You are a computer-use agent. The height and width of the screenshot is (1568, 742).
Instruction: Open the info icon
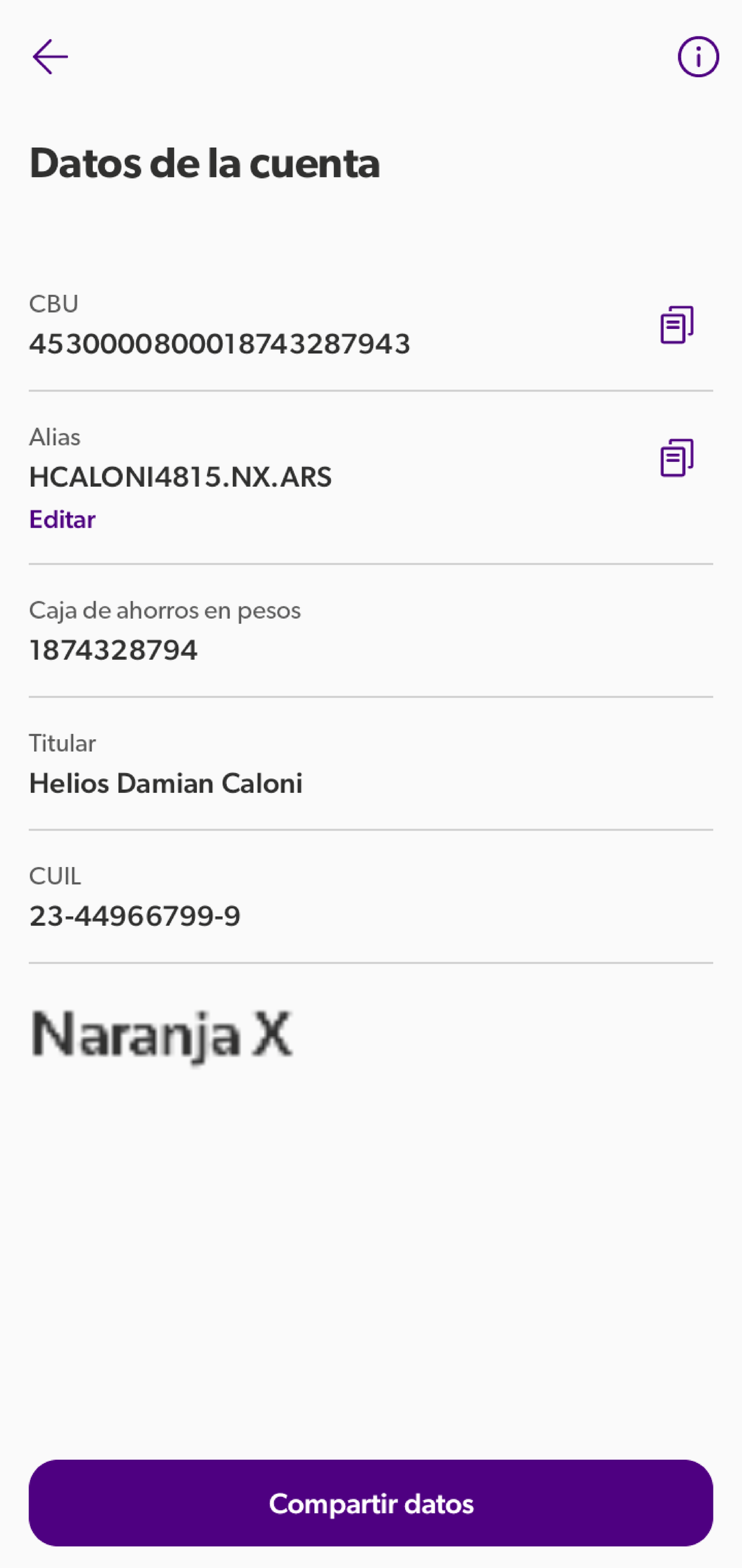click(x=698, y=57)
